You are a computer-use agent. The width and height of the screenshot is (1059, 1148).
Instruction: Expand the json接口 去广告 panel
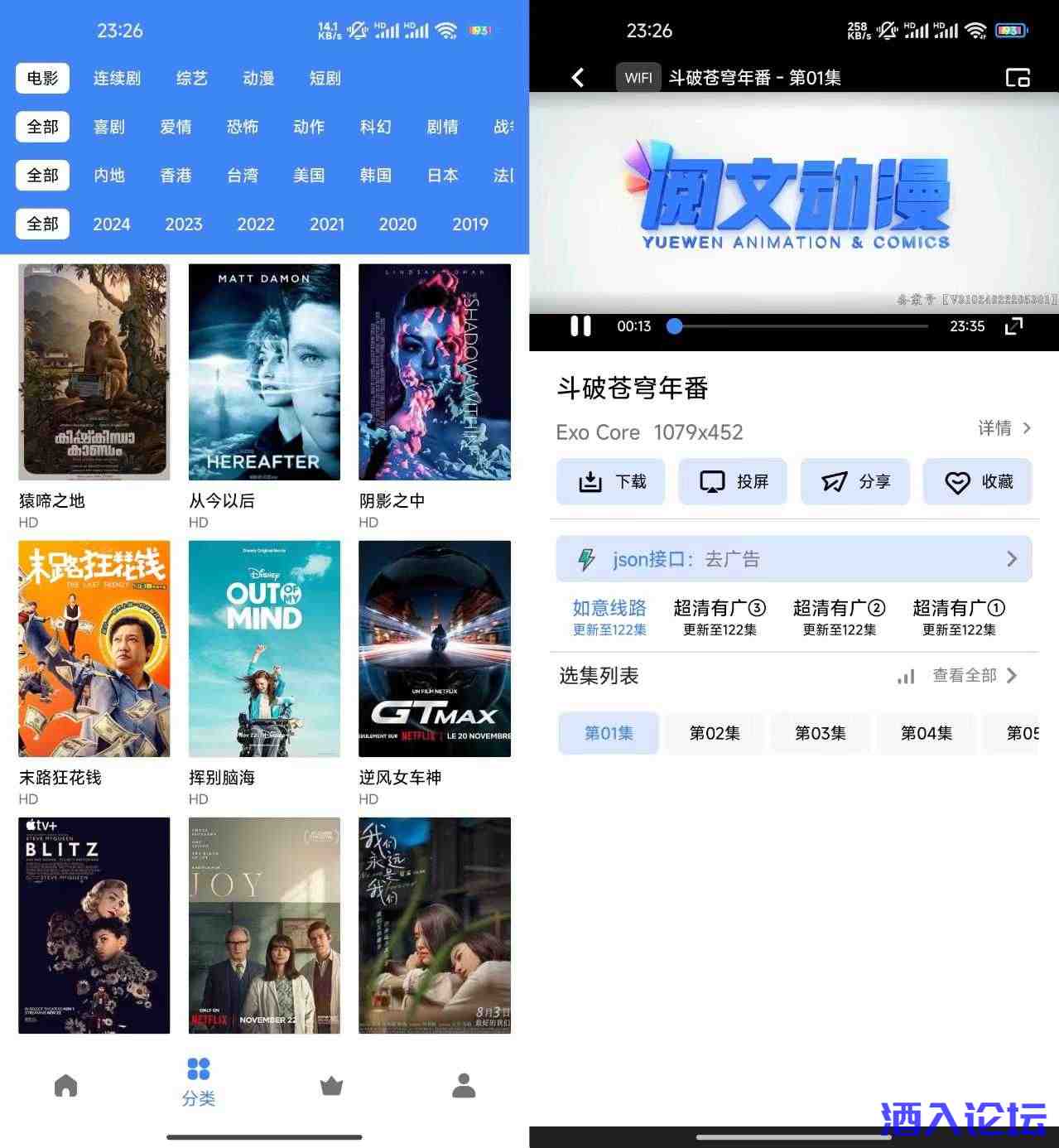[793, 559]
